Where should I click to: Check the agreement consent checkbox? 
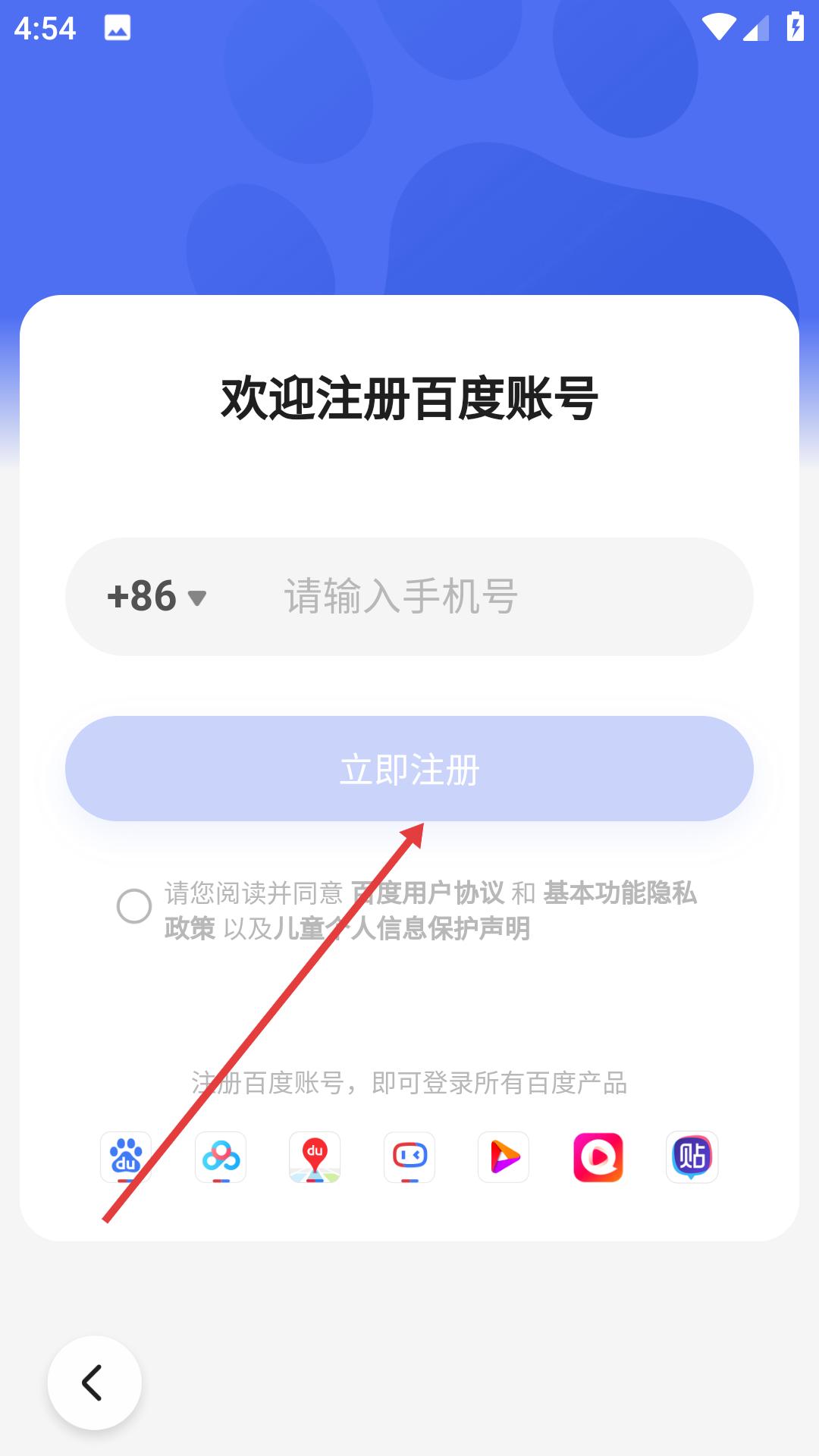134,906
